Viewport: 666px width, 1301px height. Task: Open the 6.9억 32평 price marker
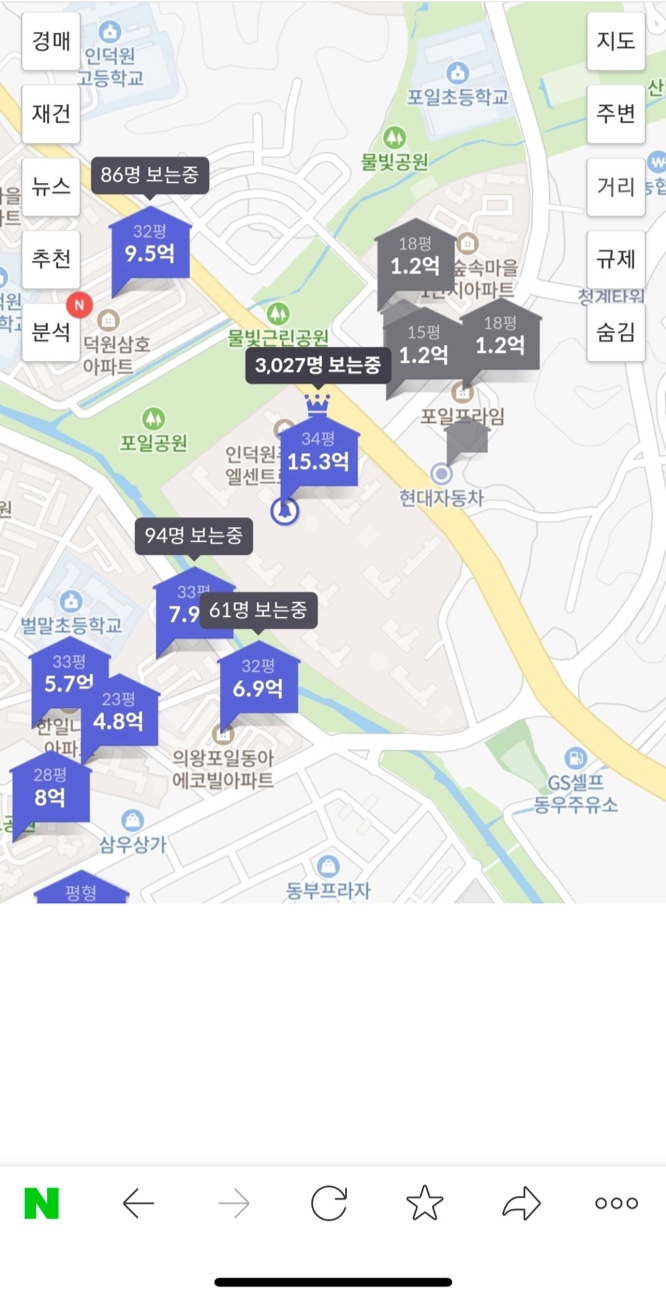(258, 680)
